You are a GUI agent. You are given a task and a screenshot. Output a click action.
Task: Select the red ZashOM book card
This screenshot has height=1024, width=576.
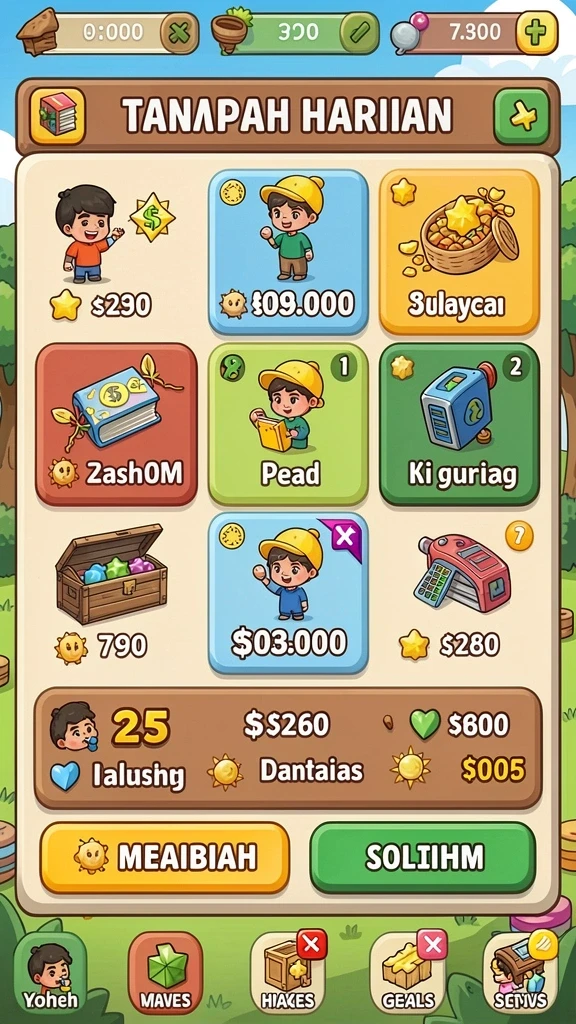[116, 424]
